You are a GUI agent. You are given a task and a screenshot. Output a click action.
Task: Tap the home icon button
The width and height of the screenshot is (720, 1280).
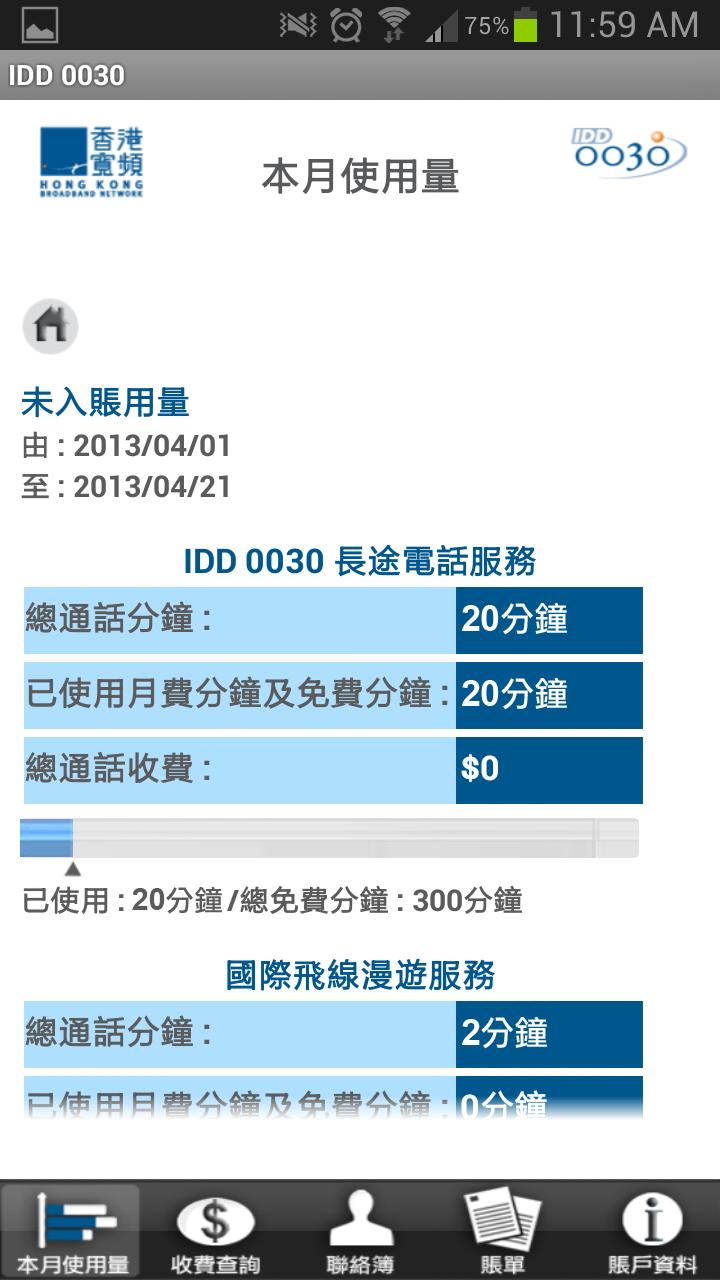point(50,325)
